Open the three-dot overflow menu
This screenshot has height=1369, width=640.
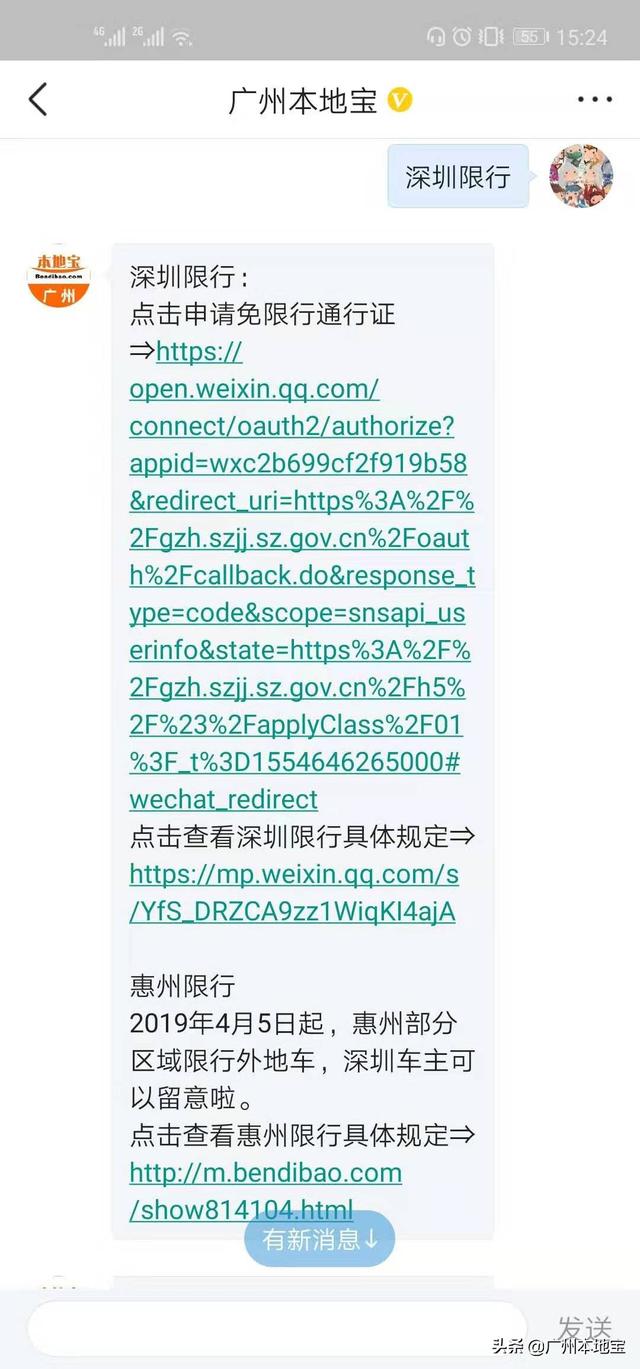[595, 99]
